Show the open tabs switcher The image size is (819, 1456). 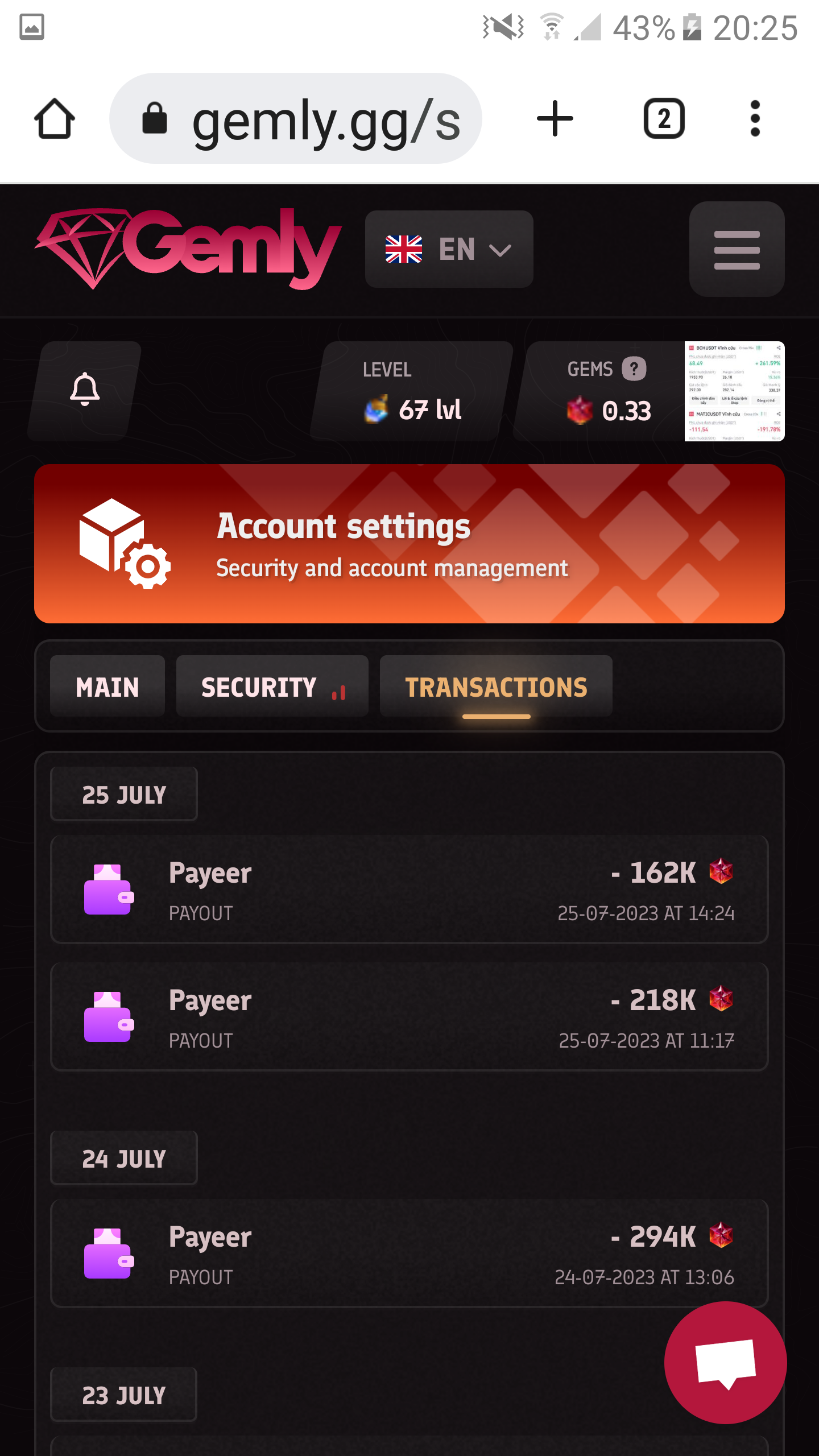(664, 119)
